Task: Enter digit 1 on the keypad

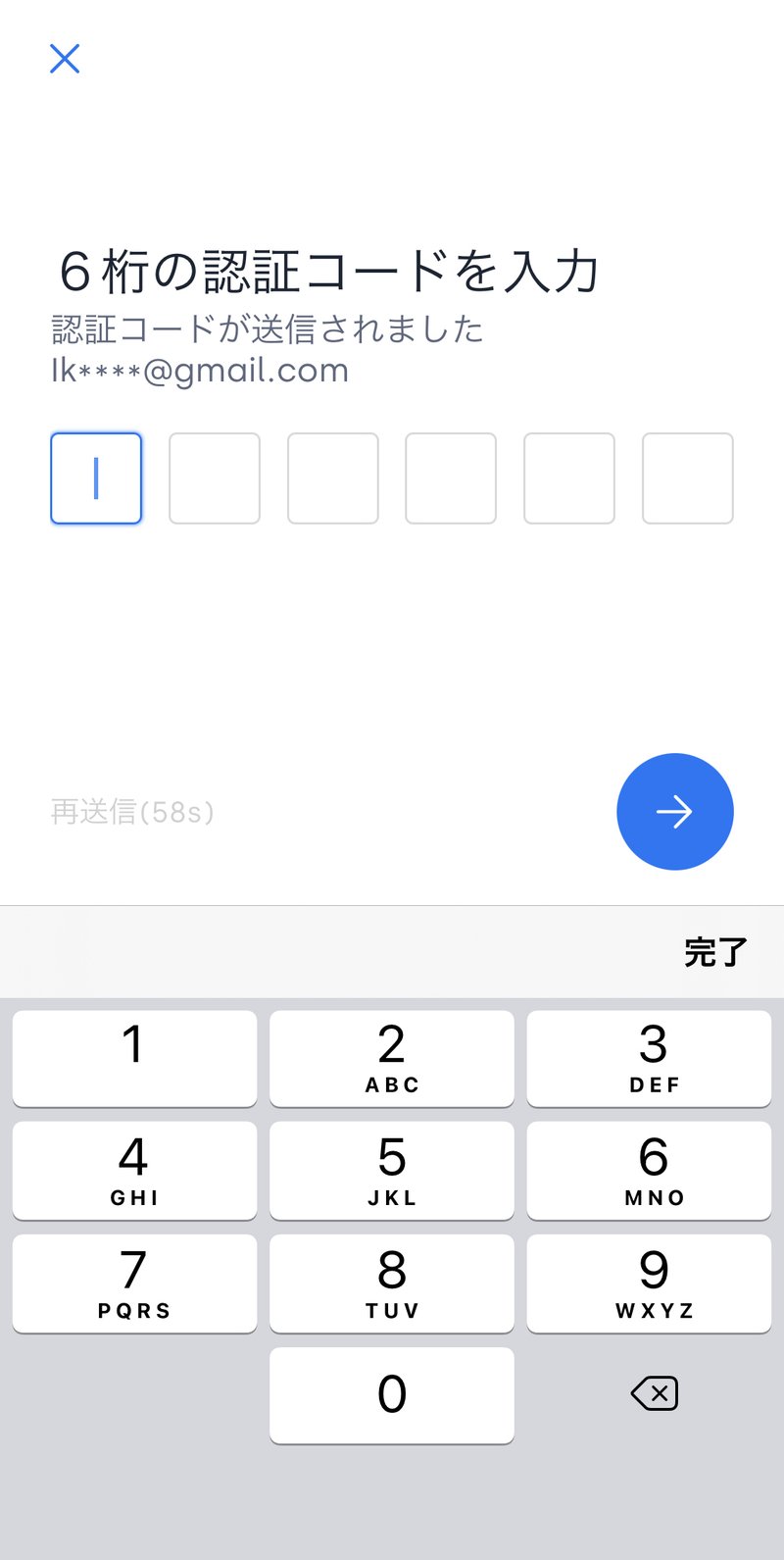Action: click(134, 1059)
